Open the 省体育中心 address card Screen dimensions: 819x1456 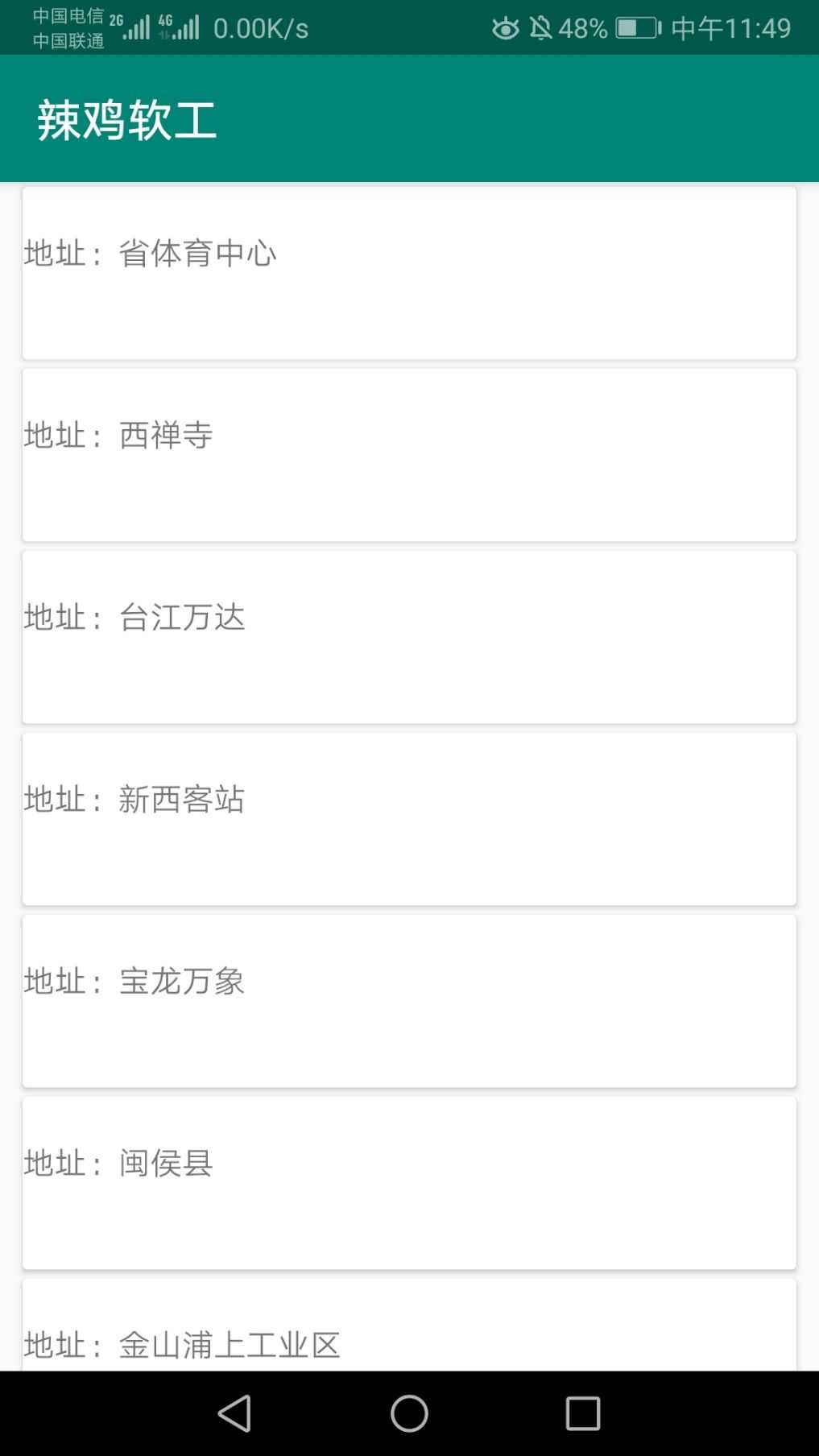(x=409, y=273)
